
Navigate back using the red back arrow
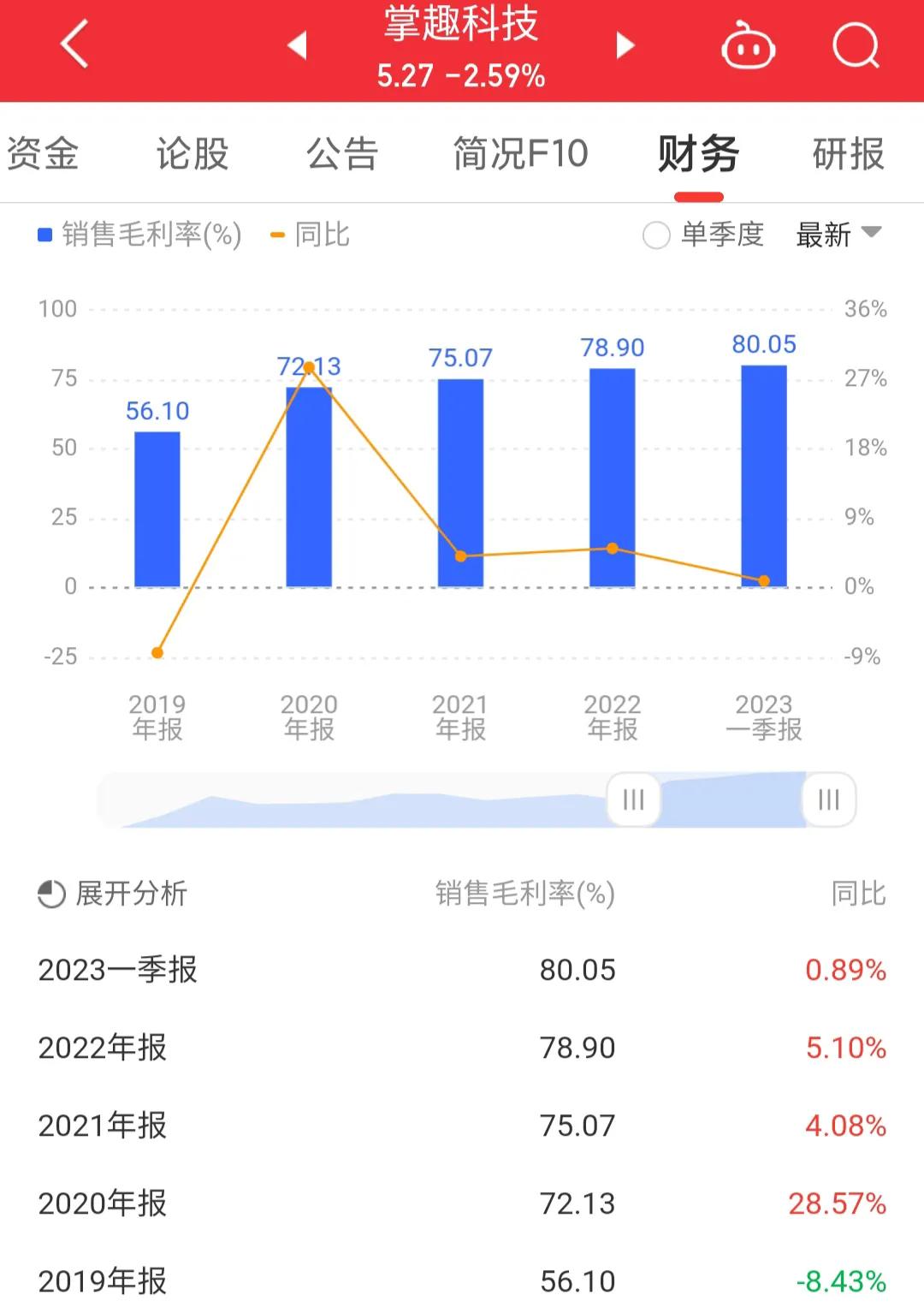(73, 45)
